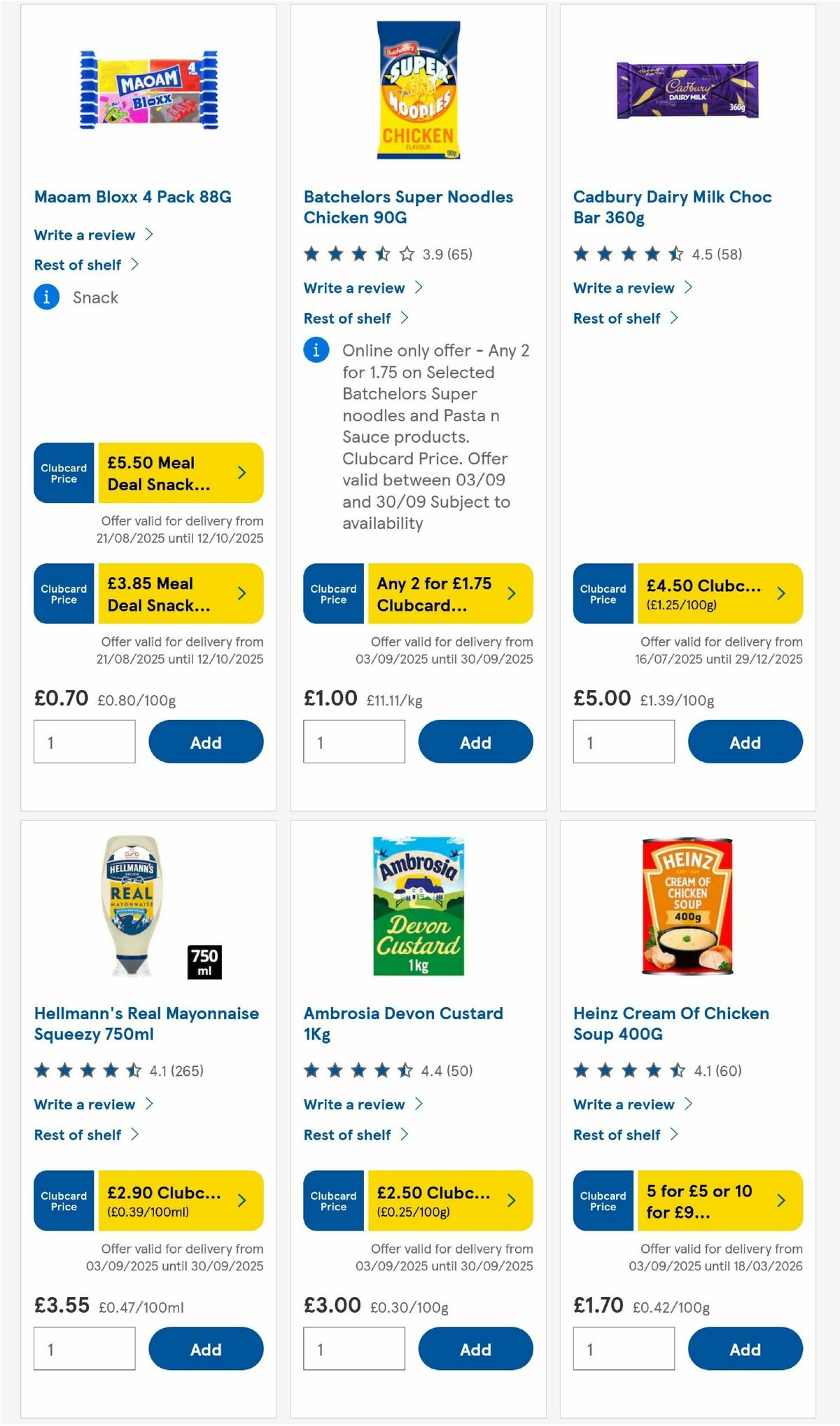The image size is (840, 1426).
Task: Click the chevron on 5 for £5 Heinz banner
Action: (x=782, y=1201)
